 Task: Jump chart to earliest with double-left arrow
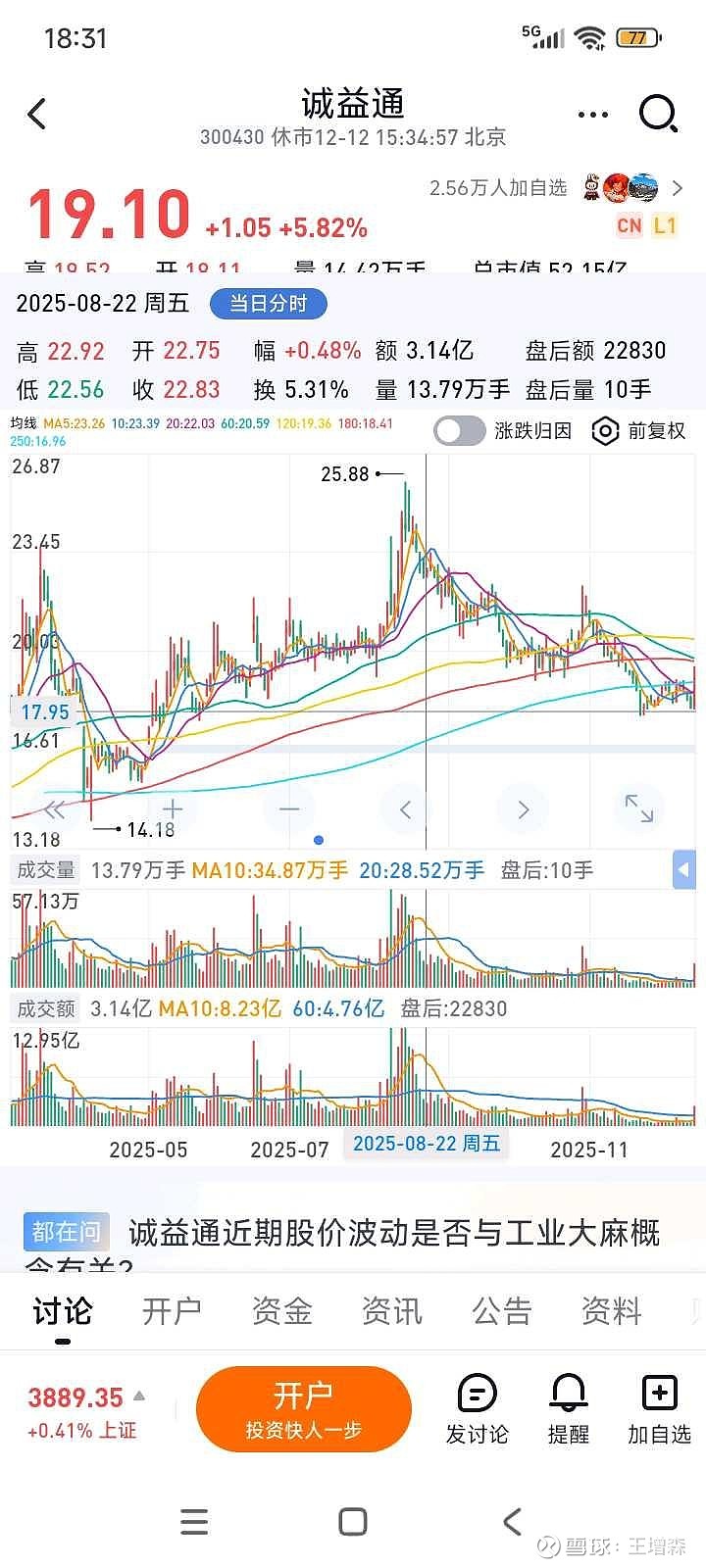click(x=54, y=809)
